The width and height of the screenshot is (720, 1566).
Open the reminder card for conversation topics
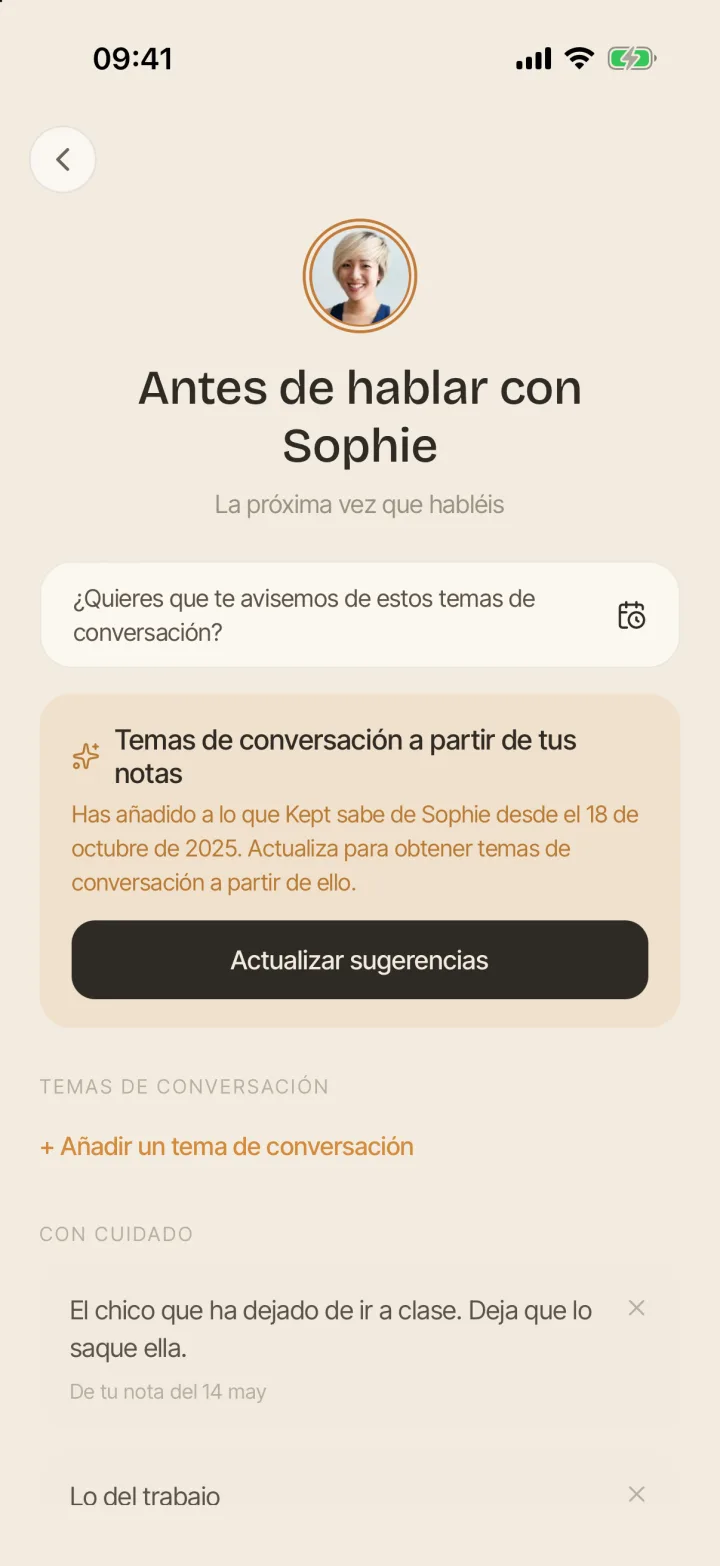360,615
